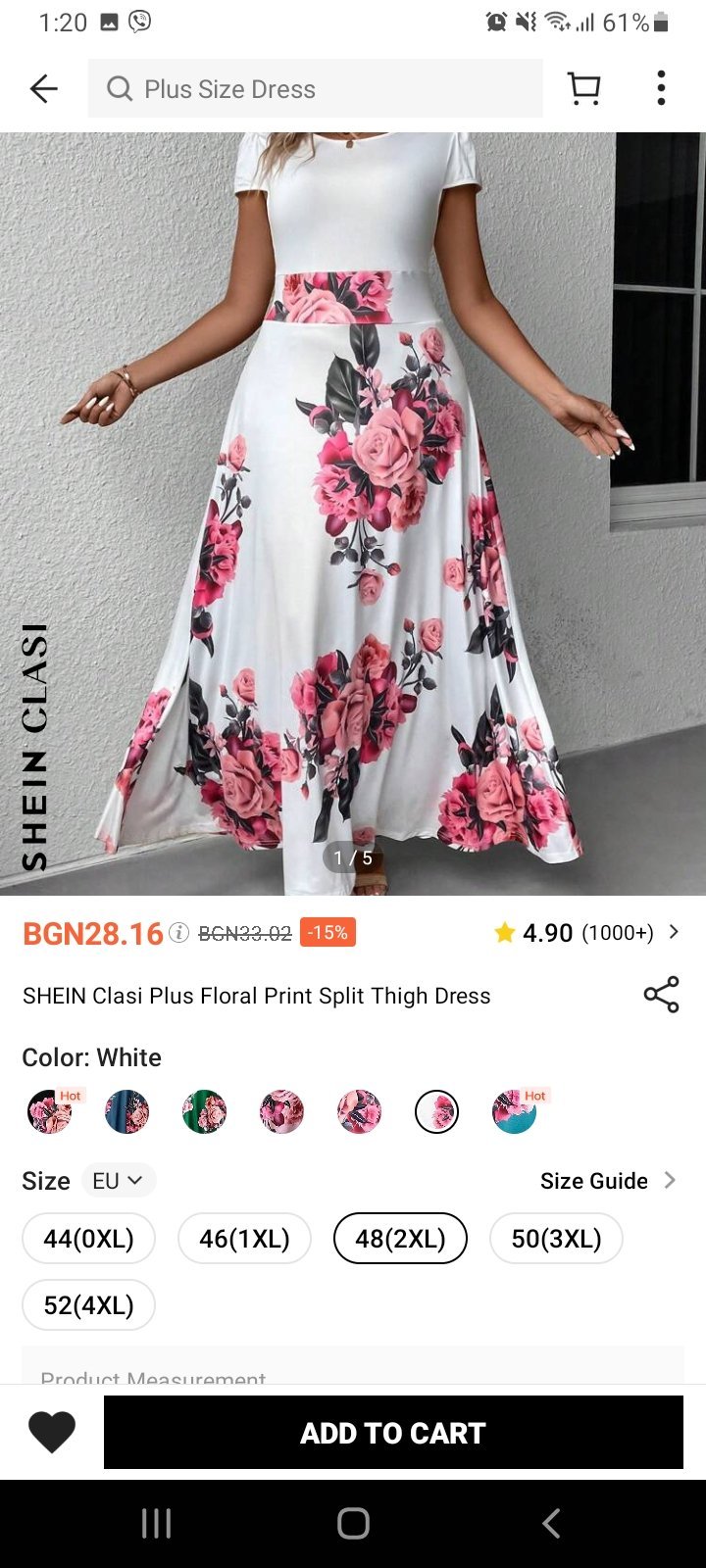Choose the blue floral color swatch
The width and height of the screenshot is (706, 1568).
(127, 1112)
